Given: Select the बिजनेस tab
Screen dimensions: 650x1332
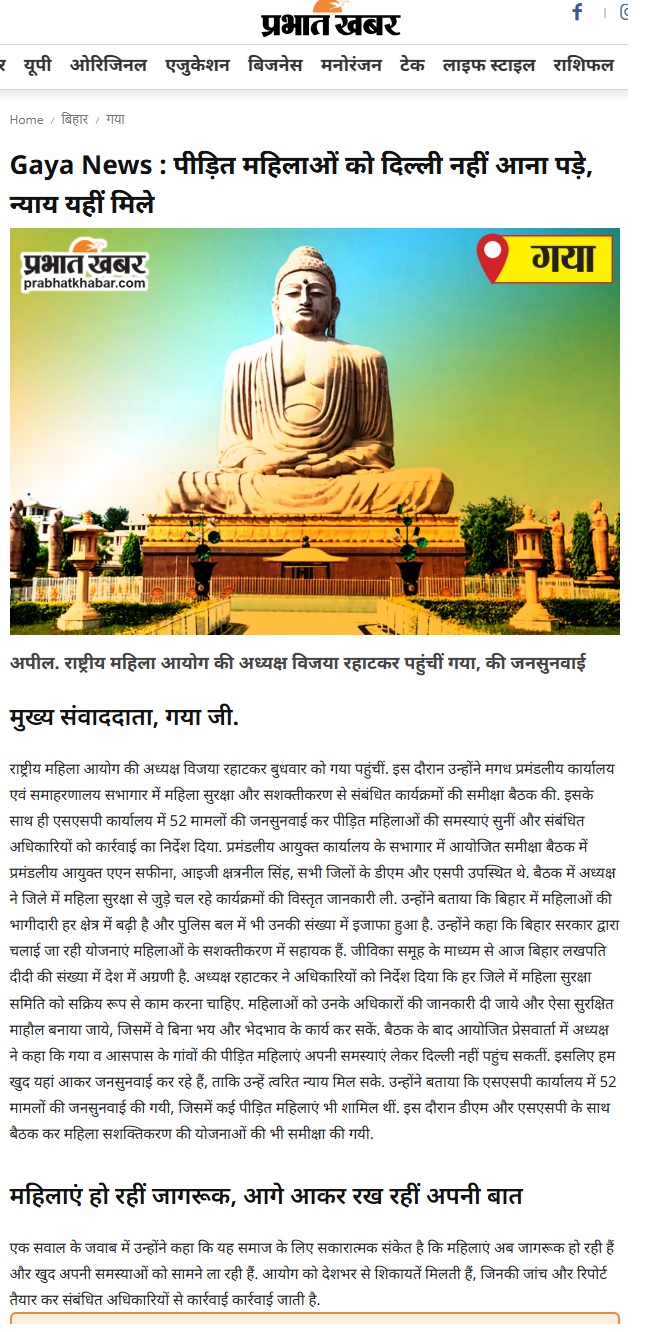Looking at the screenshot, I should (275, 65).
